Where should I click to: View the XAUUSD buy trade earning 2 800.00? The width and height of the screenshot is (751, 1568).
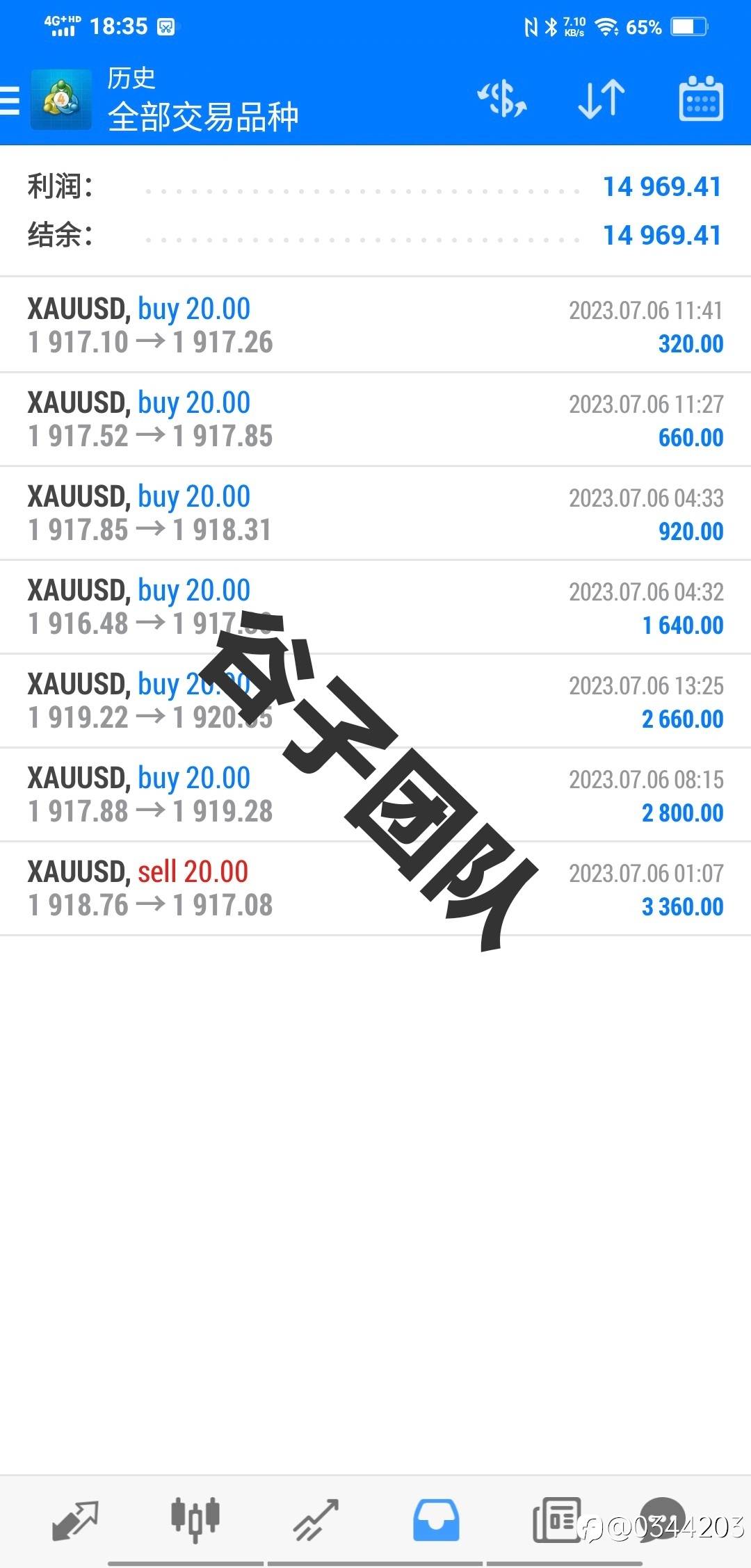pos(375,794)
